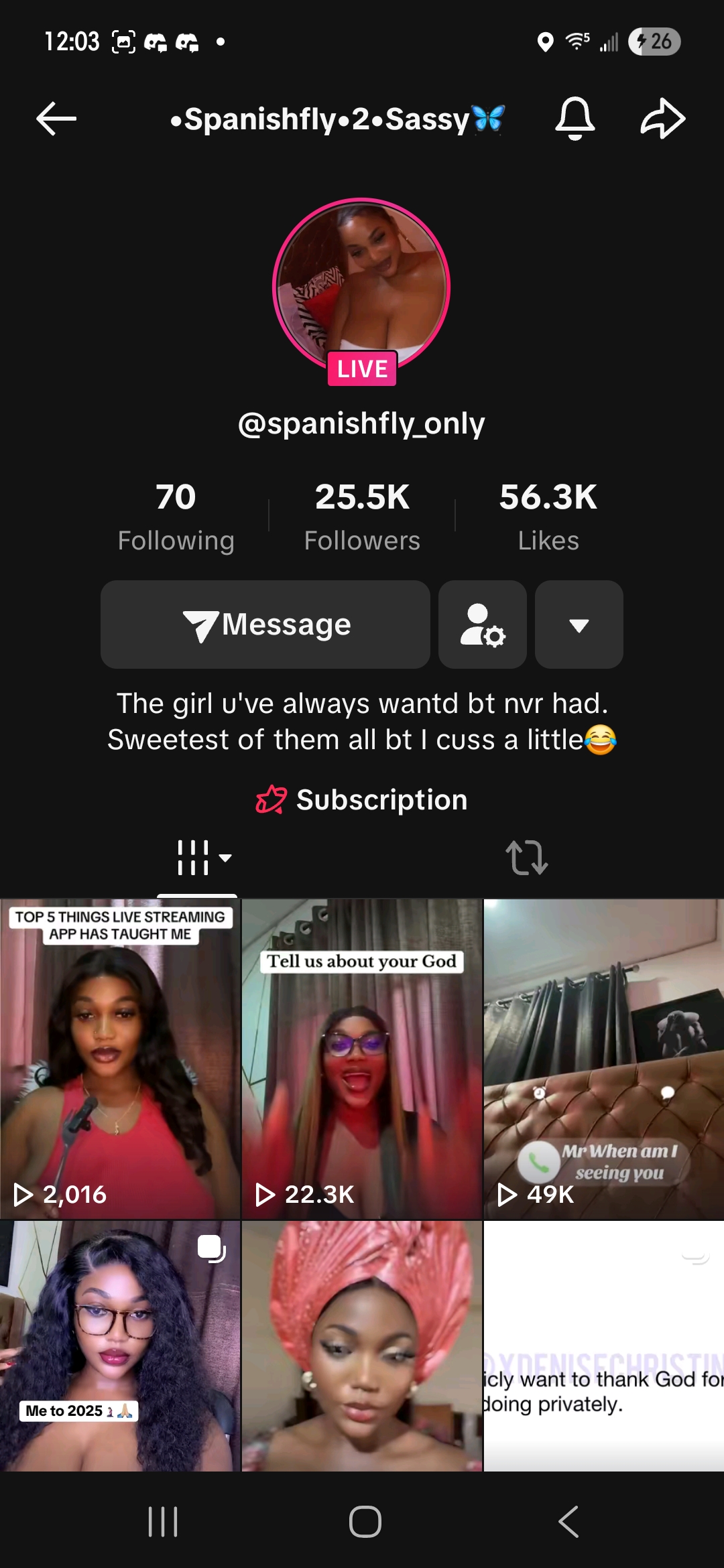Screen dimensions: 724x1568
Task: Open the video with 49K views
Action: coord(603,1059)
